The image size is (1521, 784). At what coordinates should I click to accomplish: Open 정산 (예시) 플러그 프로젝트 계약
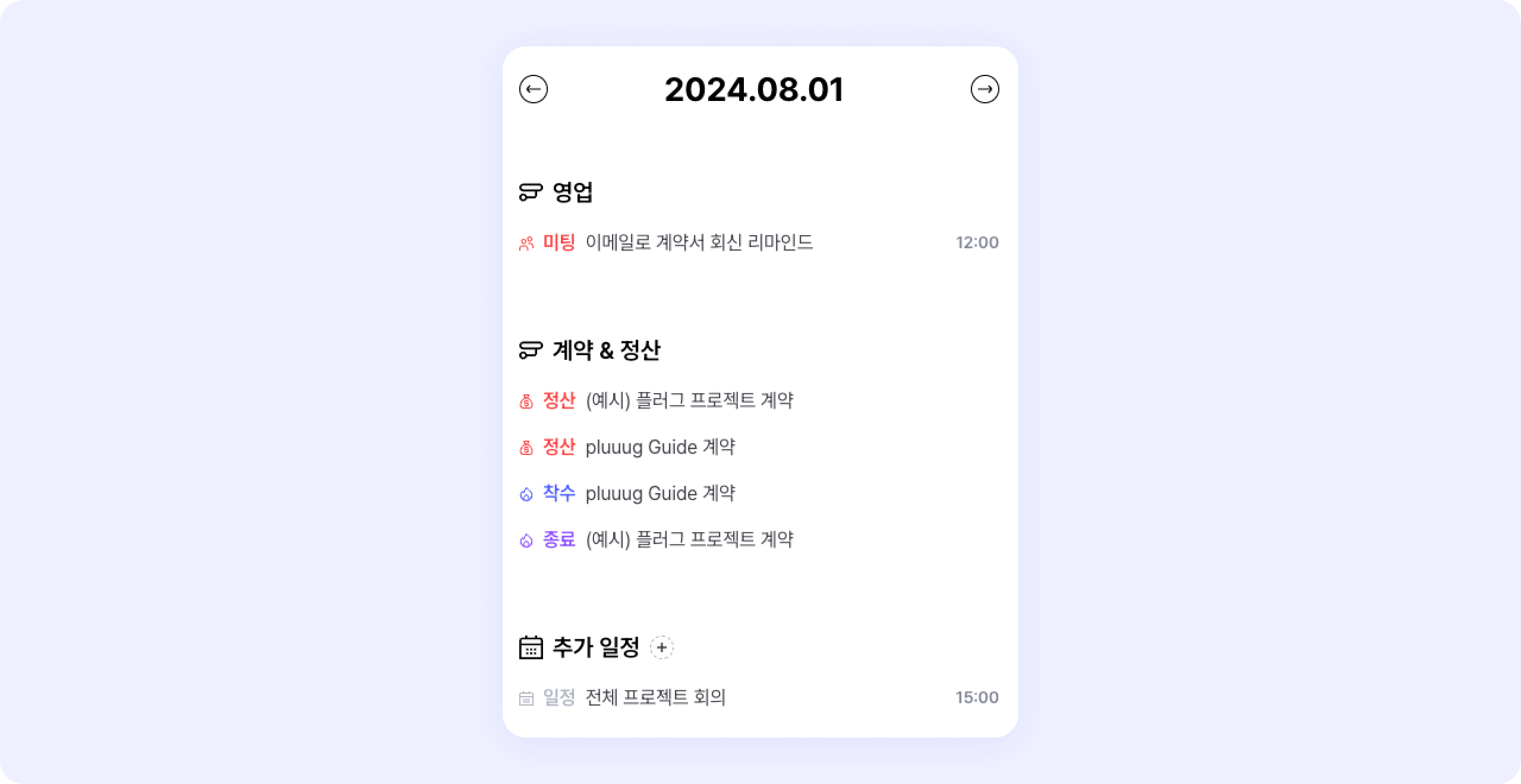tap(689, 401)
